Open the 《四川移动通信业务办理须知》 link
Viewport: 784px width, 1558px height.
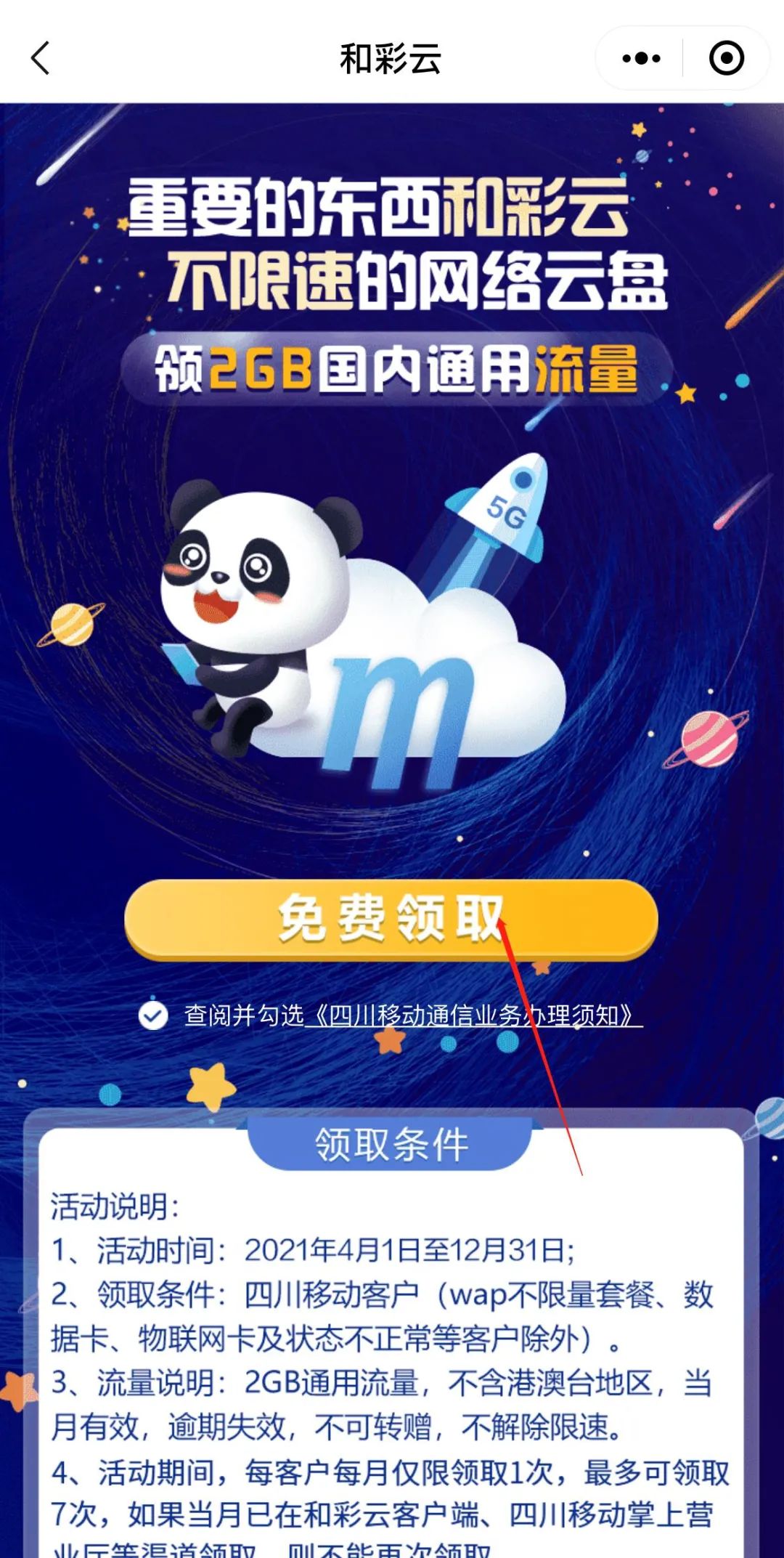(x=475, y=1015)
